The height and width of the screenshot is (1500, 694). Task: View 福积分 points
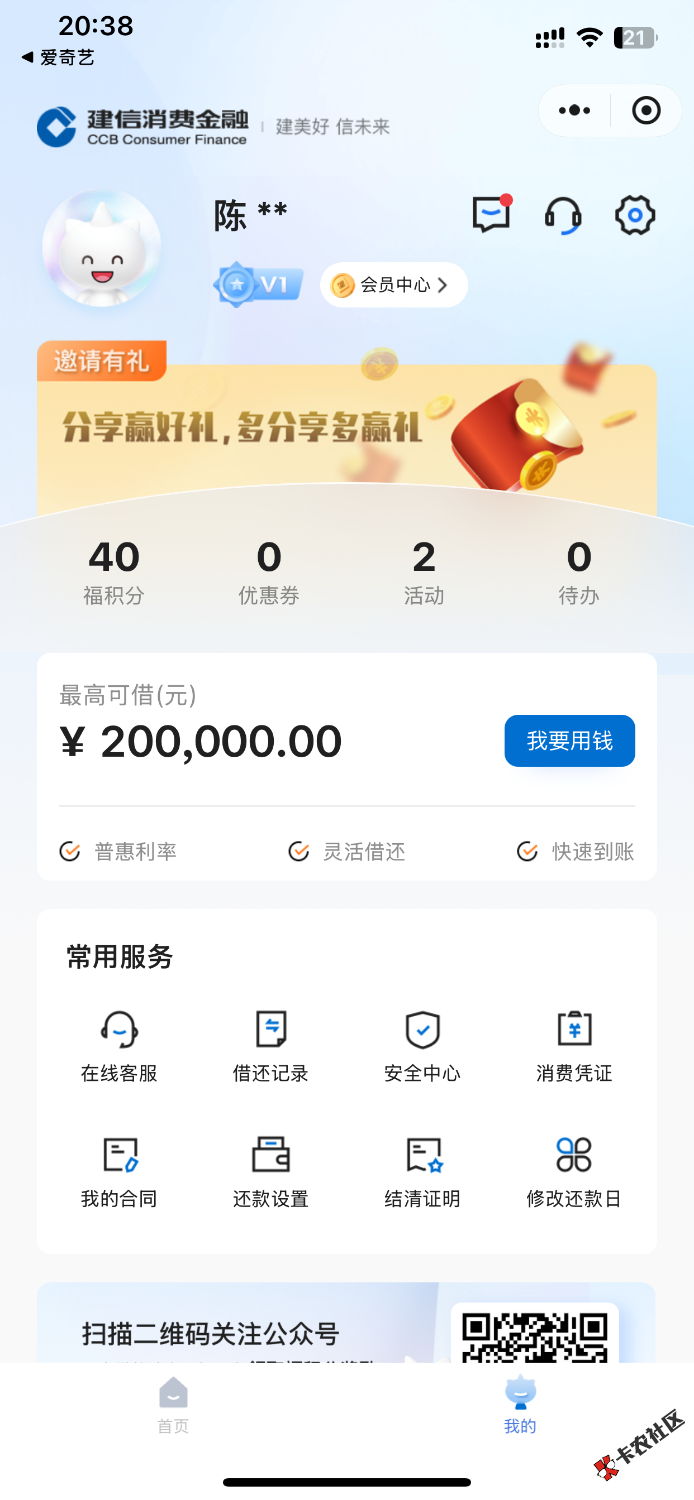(114, 572)
